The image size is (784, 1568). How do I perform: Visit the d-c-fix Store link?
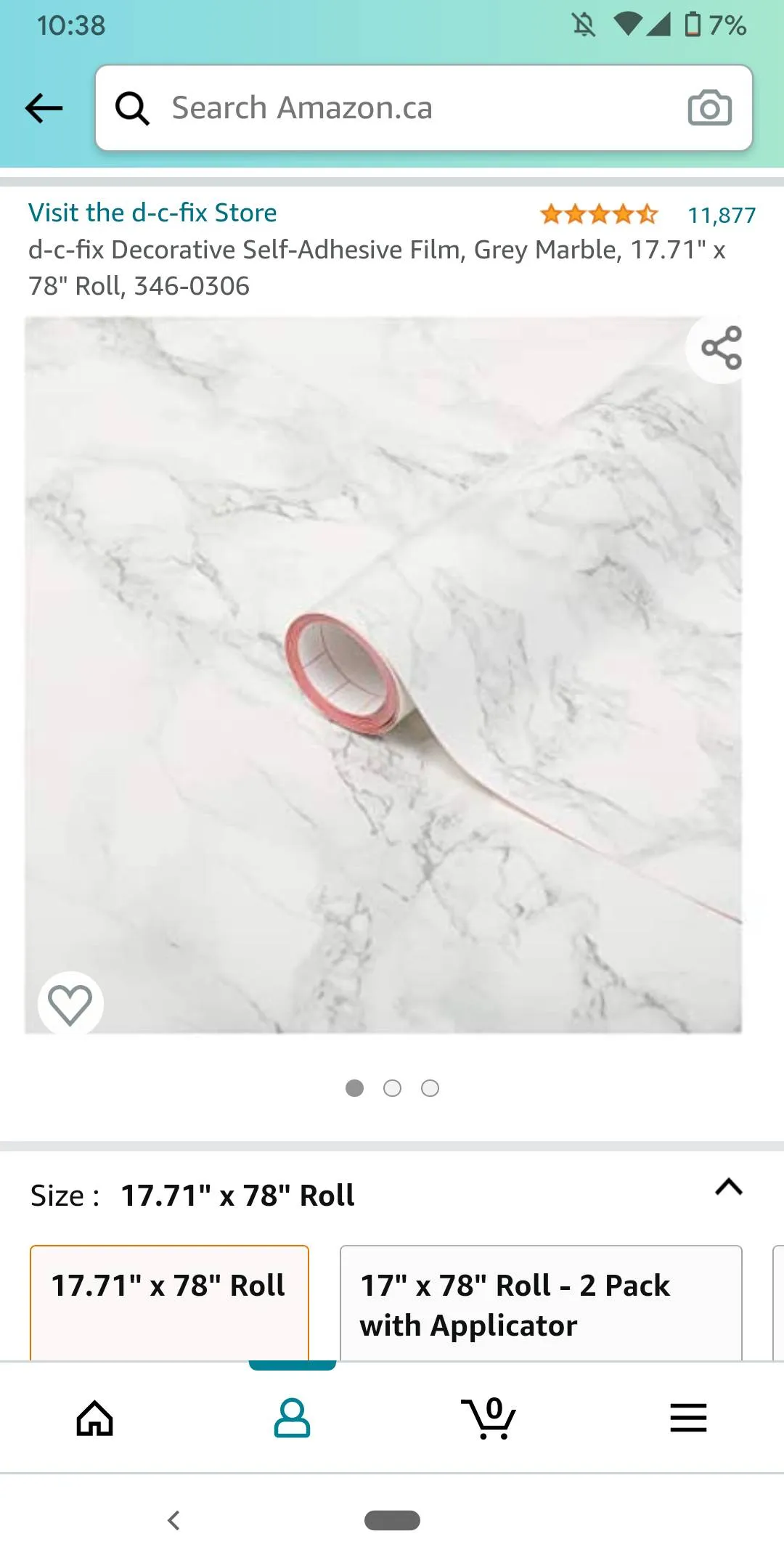pyautogui.click(x=152, y=213)
